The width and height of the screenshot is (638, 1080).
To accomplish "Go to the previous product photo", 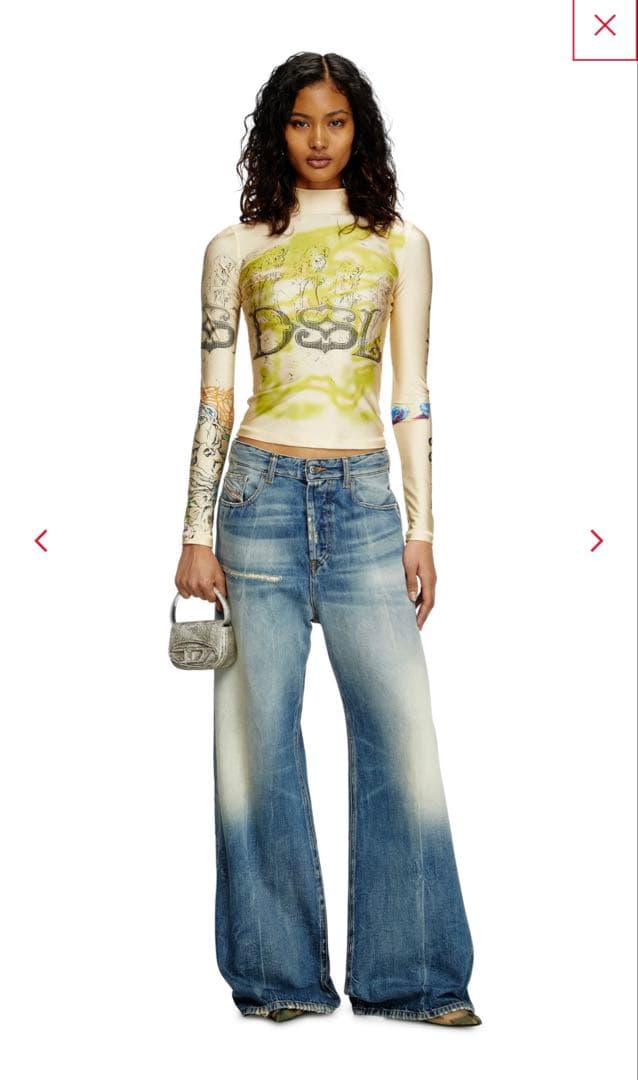I will [x=41, y=541].
